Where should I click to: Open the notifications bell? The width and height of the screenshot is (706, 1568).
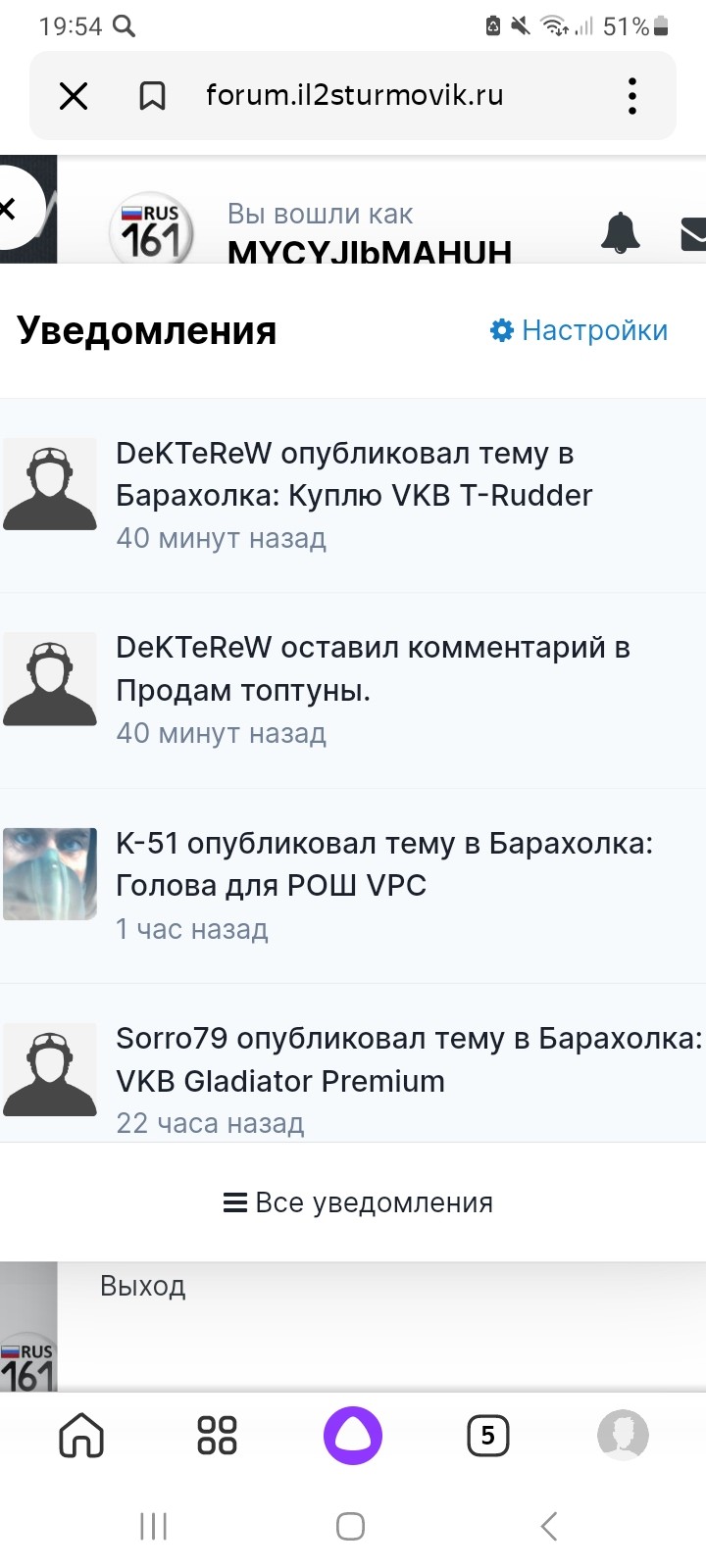[620, 233]
